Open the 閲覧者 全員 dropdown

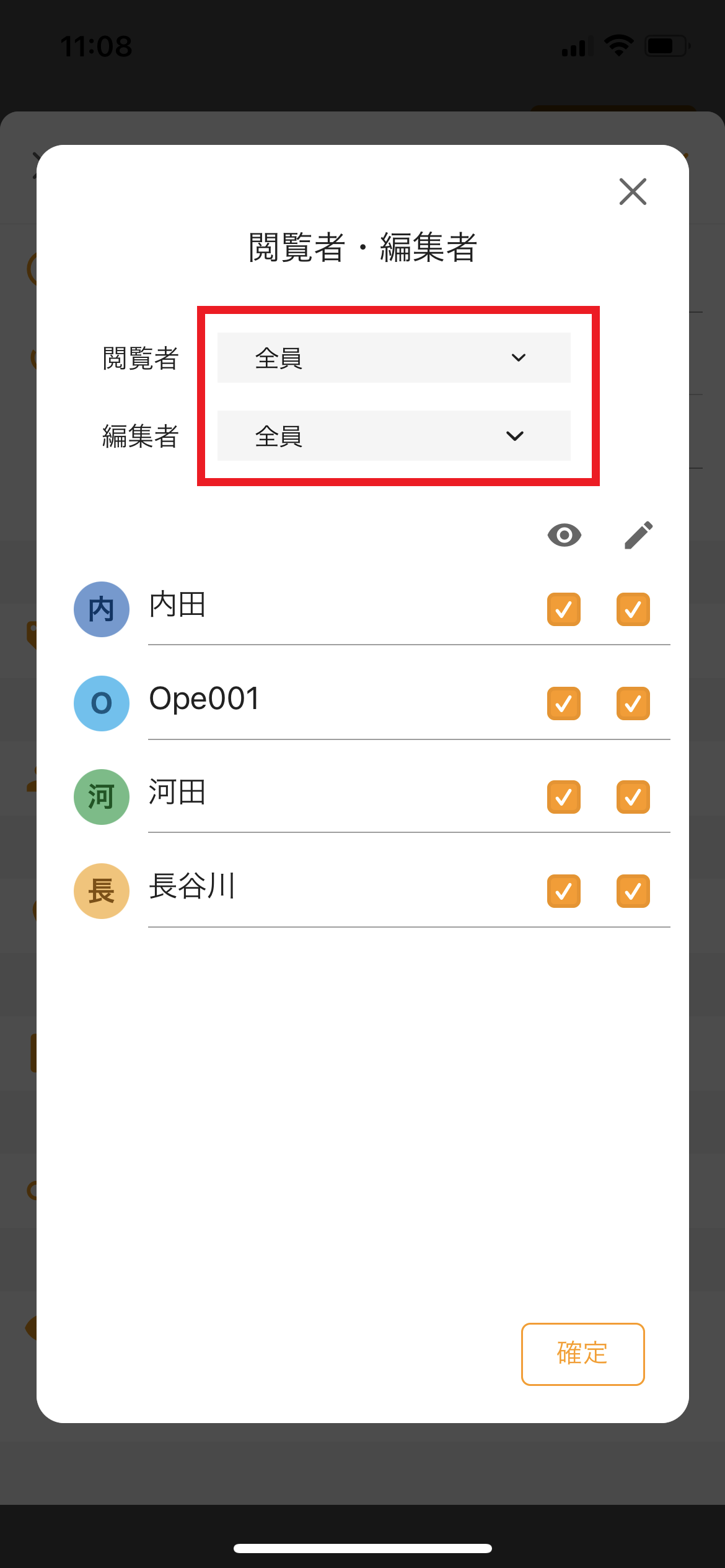click(x=393, y=357)
